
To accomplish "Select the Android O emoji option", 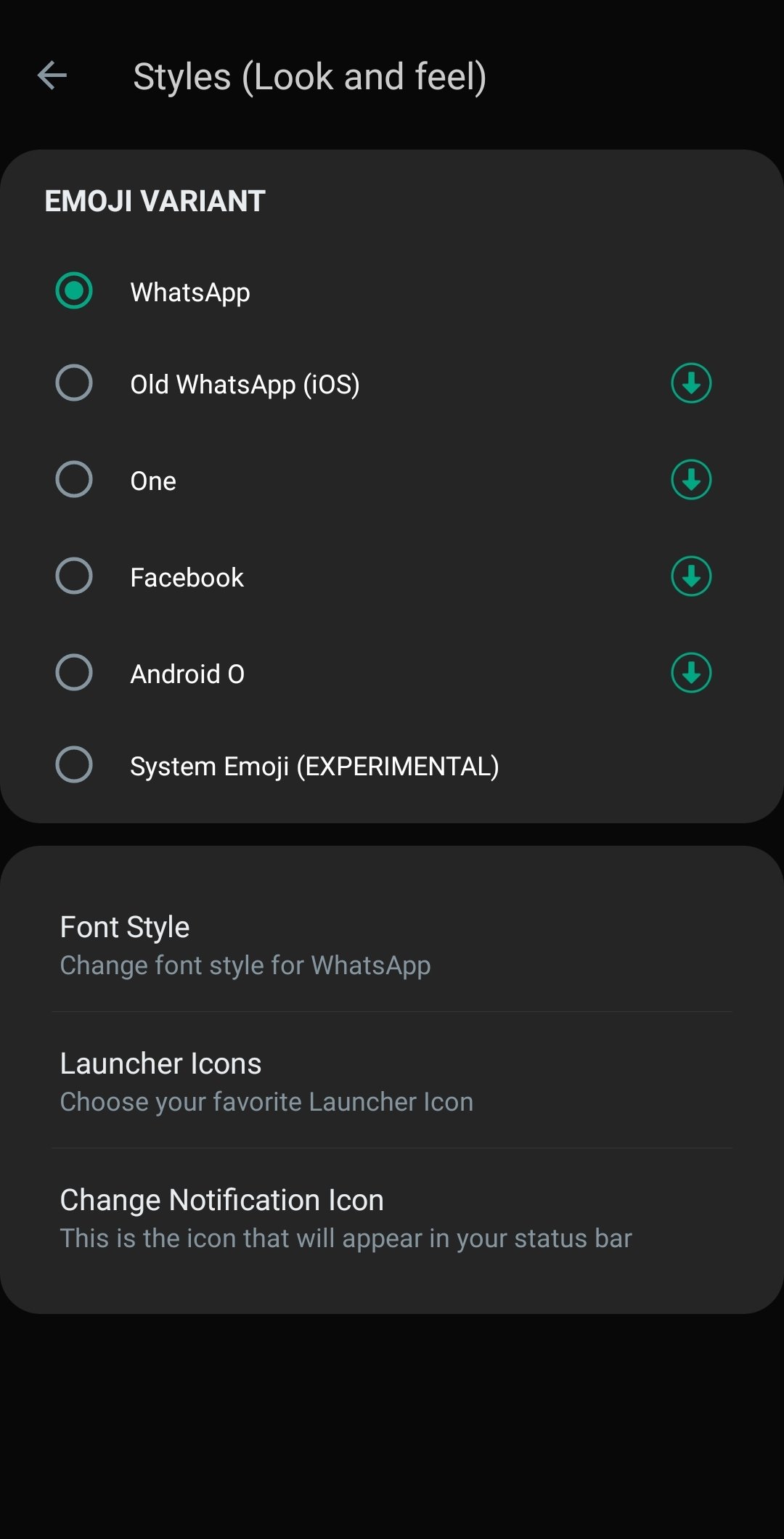I will click(73, 673).
